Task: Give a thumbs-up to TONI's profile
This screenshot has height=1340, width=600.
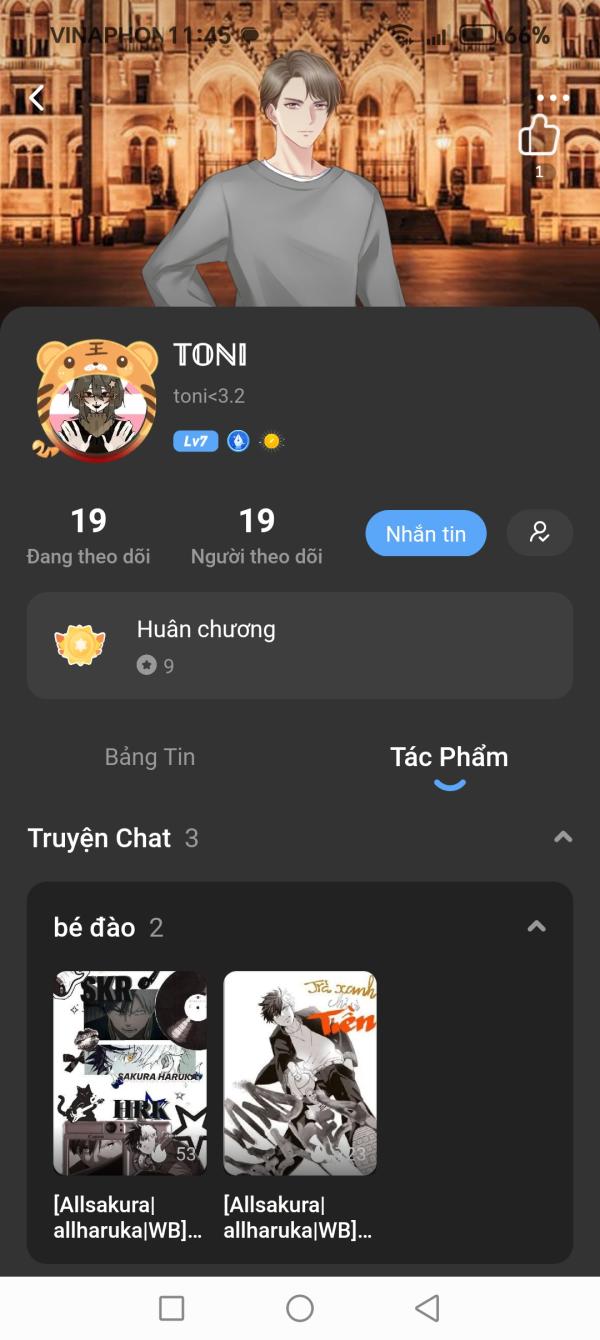Action: [x=538, y=136]
